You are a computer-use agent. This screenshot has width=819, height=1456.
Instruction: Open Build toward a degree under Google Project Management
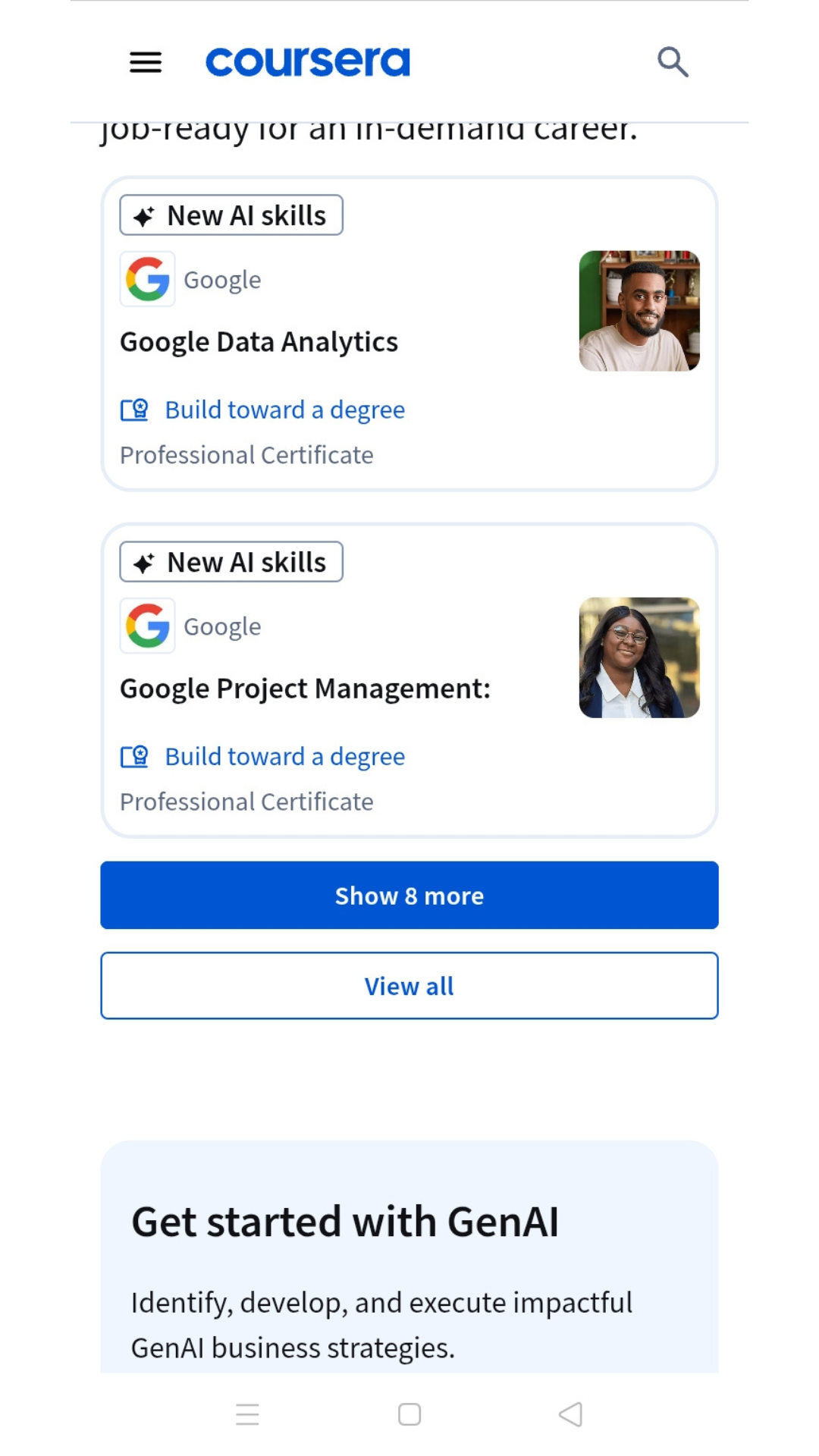[x=284, y=756]
